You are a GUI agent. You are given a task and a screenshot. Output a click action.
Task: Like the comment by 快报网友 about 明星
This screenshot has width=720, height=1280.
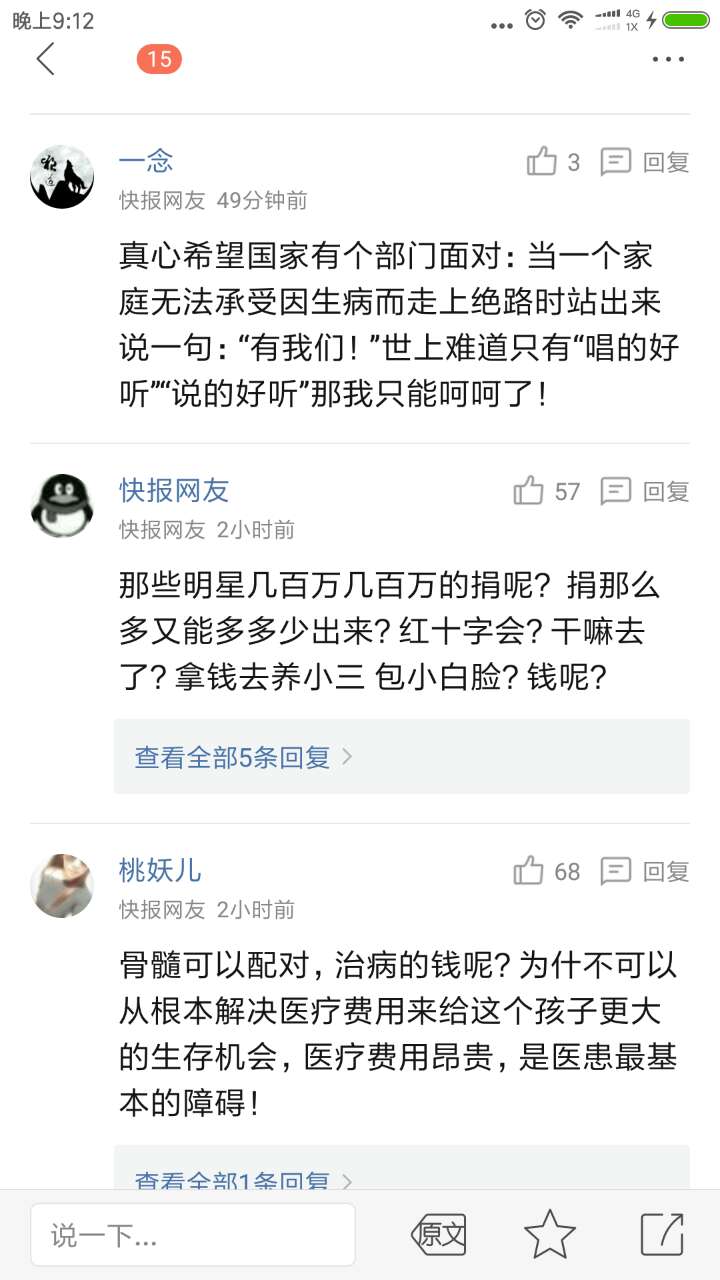coord(546,491)
